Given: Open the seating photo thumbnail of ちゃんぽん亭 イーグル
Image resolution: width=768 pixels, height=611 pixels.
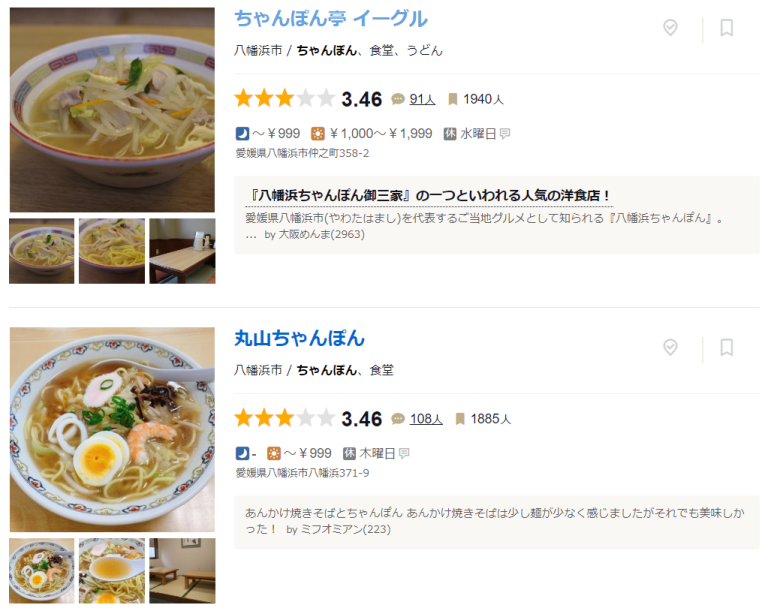Looking at the screenshot, I should (182, 251).
